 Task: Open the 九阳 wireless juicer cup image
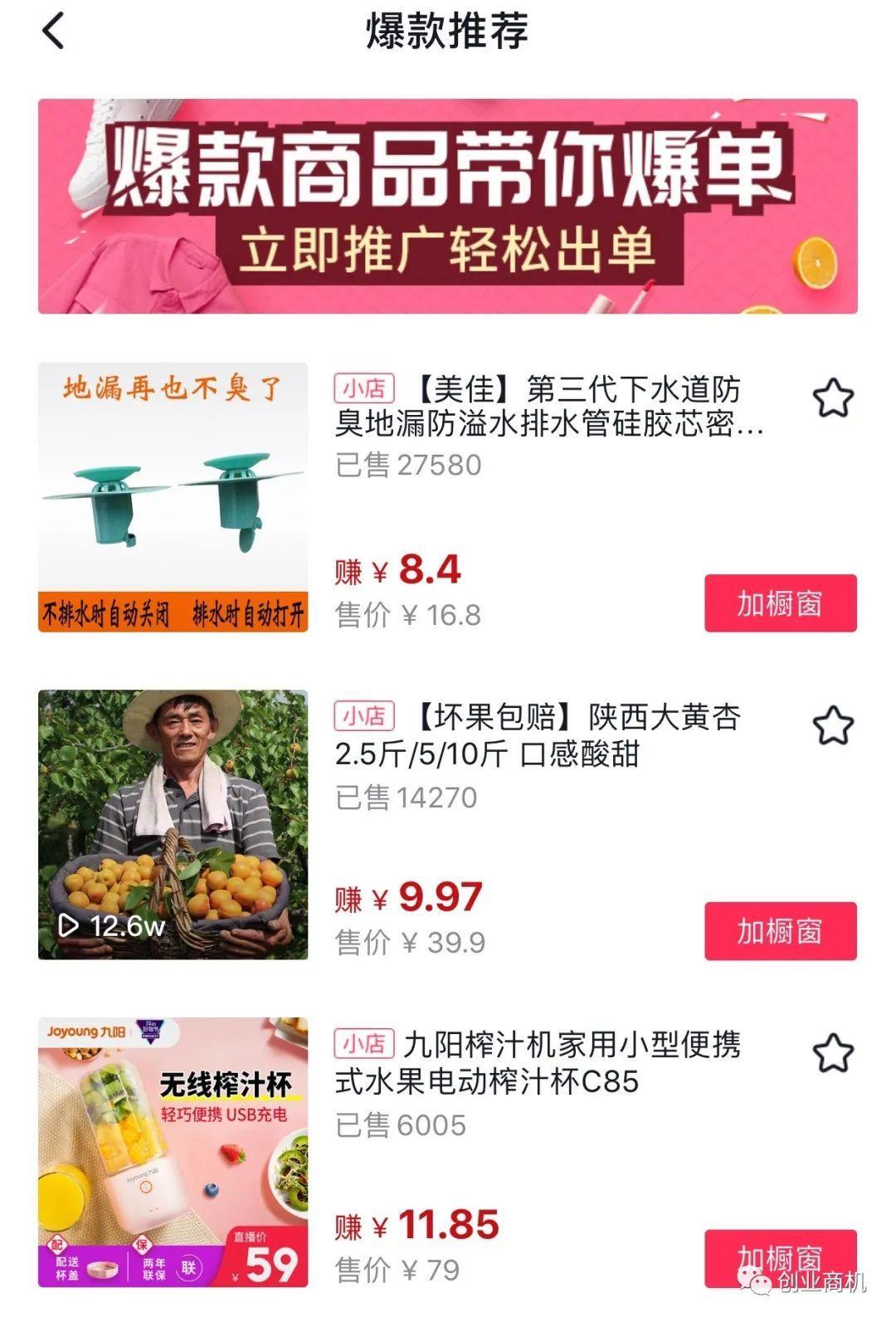[173, 1152]
